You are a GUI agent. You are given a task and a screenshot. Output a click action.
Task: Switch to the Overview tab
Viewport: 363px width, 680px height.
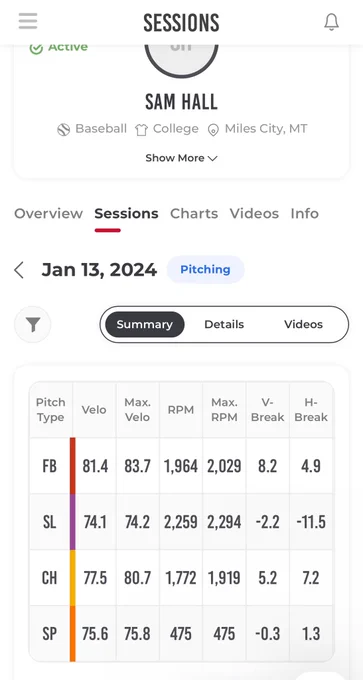pos(49,213)
